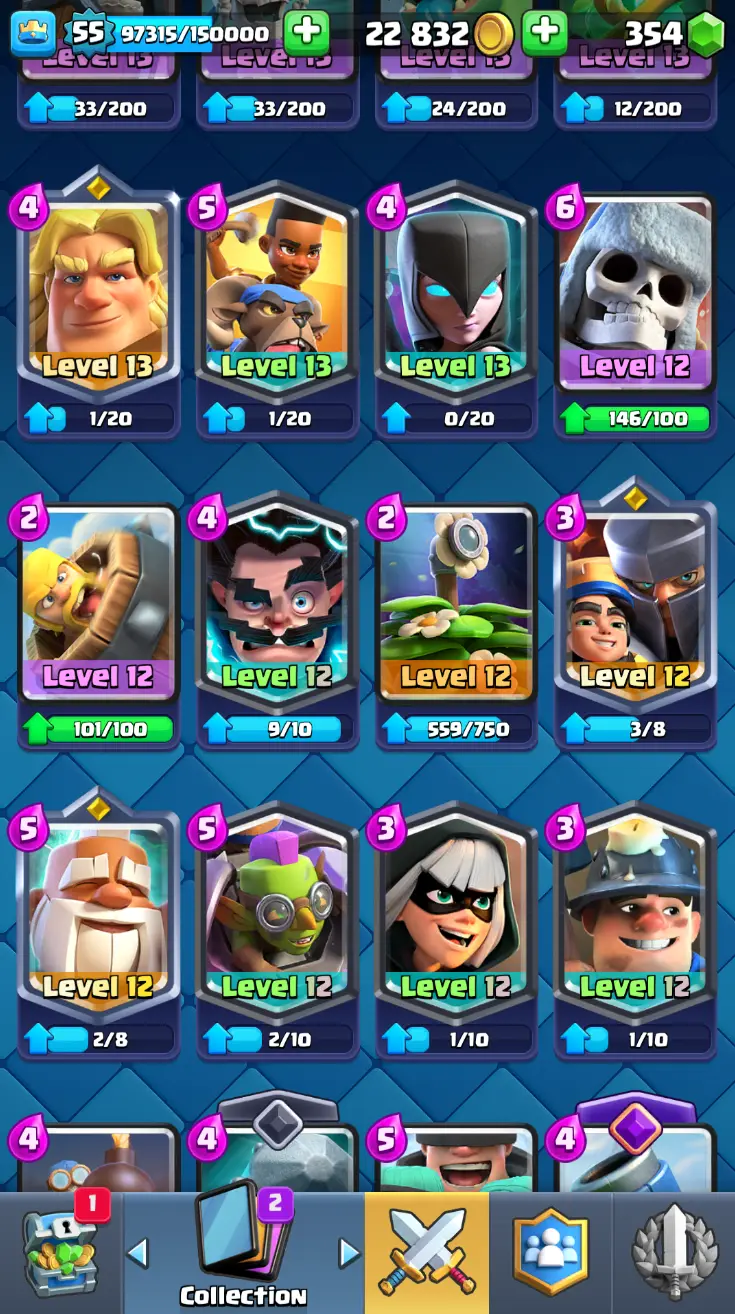This screenshot has height=1314, width=735.
Task: Add gold with the plus button
Action: (x=544, y=33)
